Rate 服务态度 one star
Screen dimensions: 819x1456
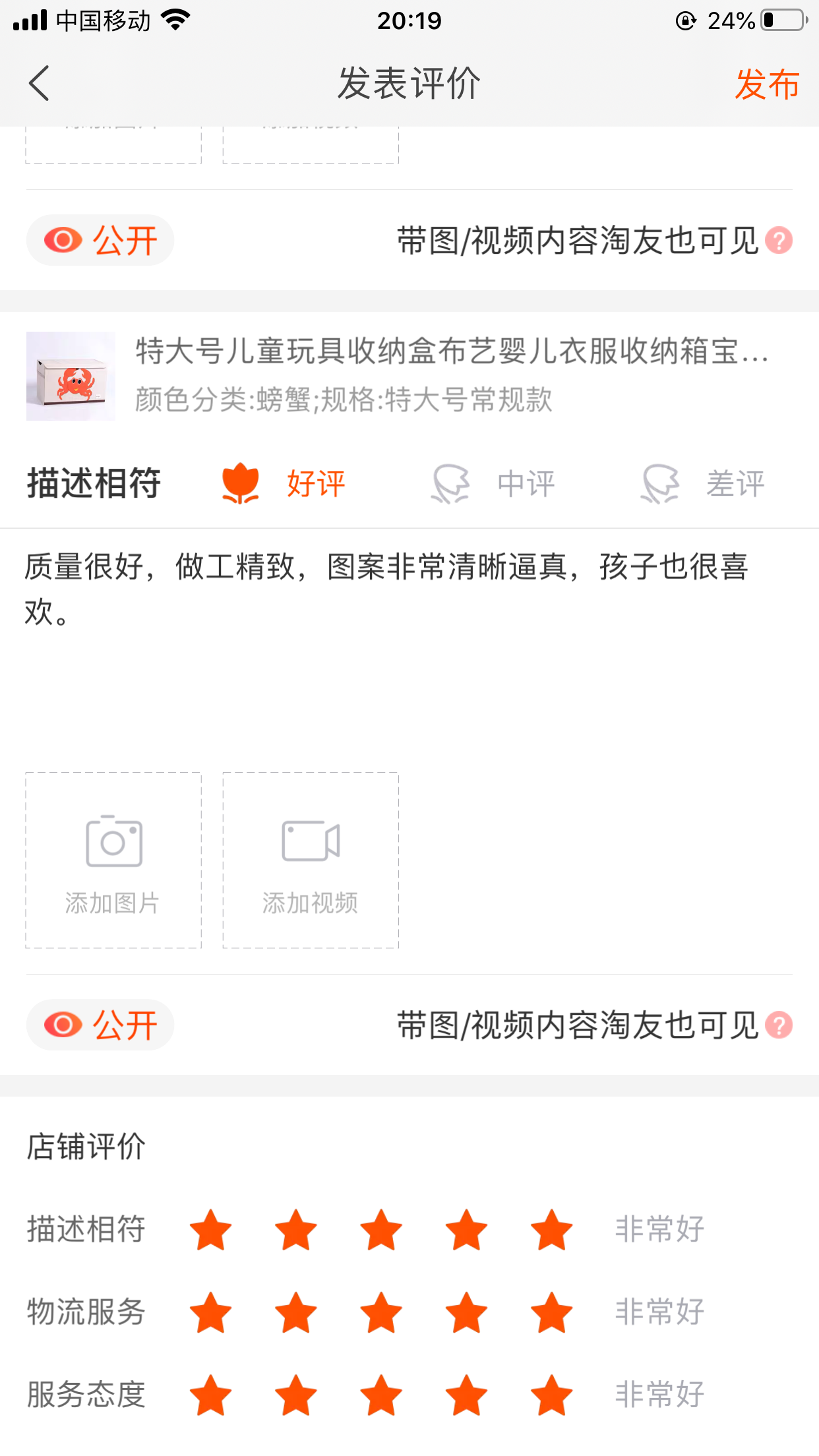(210, 1395)
